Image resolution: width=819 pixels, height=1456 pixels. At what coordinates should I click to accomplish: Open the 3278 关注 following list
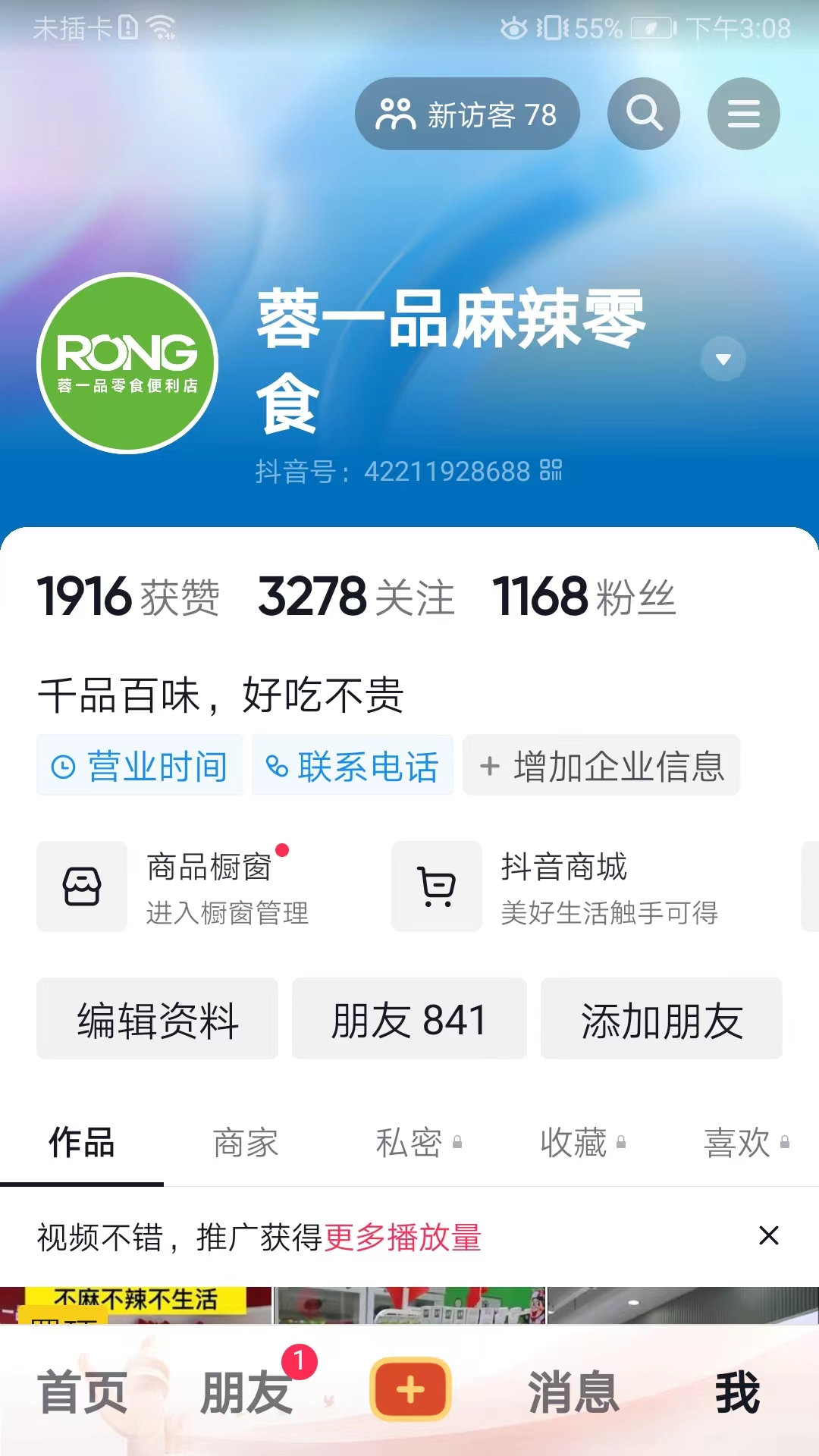pyautogui.click(x=356, y=597)
